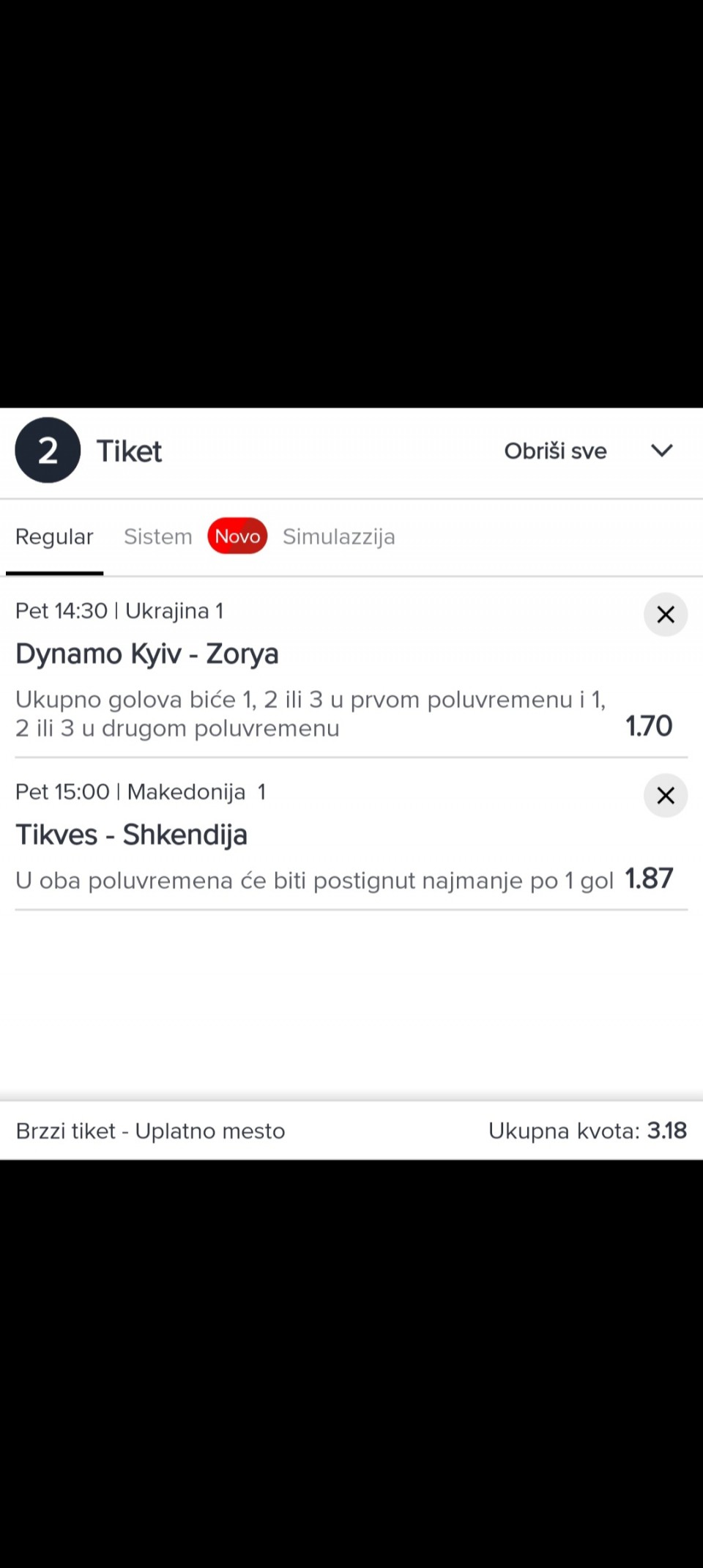Collapse the ticket panel with the chevron
This screenshot has width=703, height=1568.
point(661,451)
